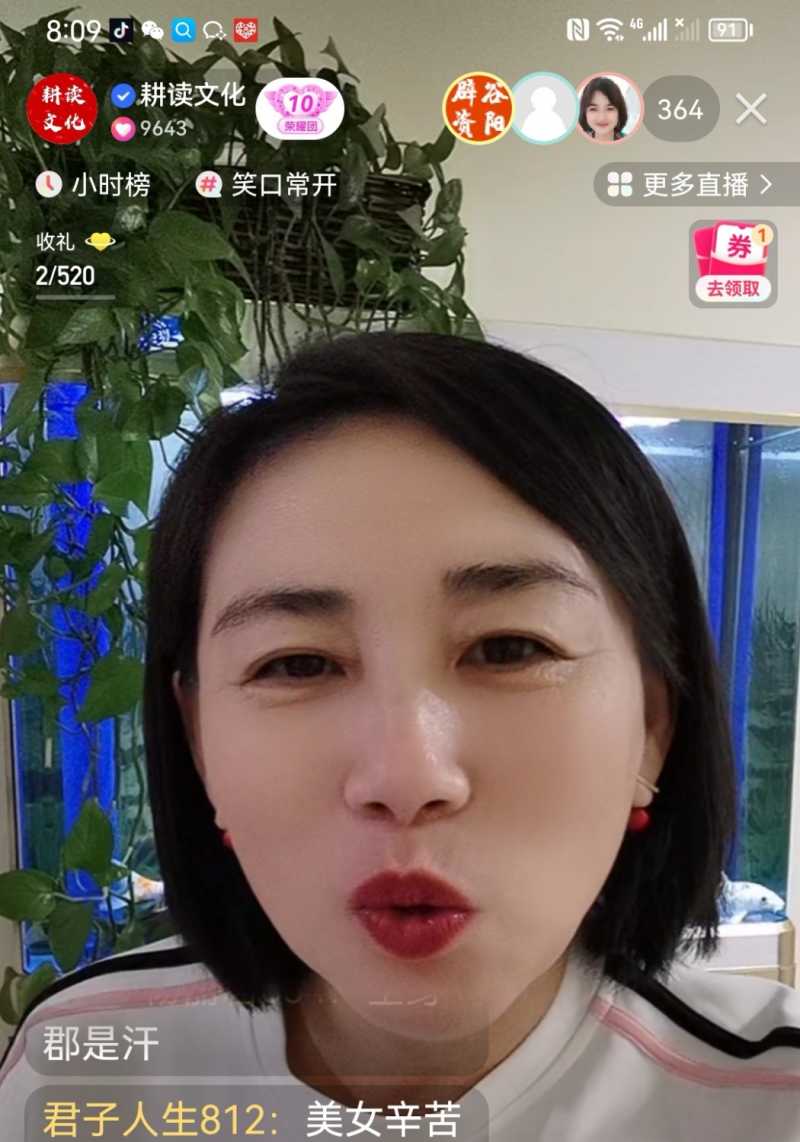Open the 荣耀团 level-10 fan badge
This screenshot has width=800, height=1142.
click(300, 106)
